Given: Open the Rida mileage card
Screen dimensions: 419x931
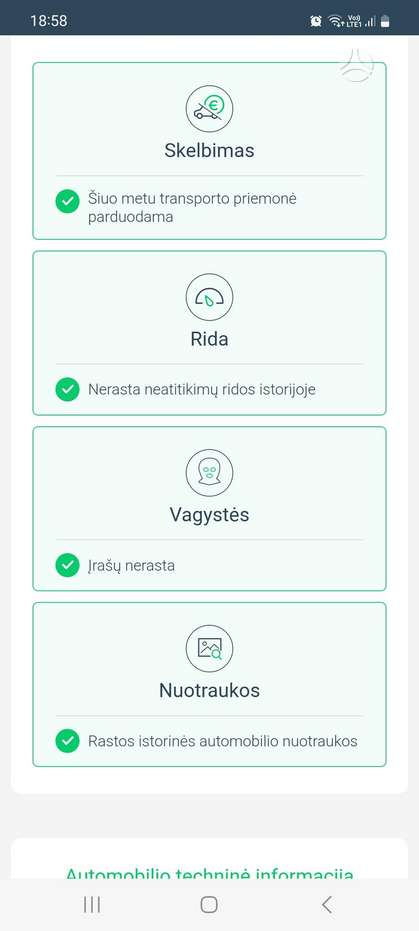Looking at the screenshot, I should 209,333.
